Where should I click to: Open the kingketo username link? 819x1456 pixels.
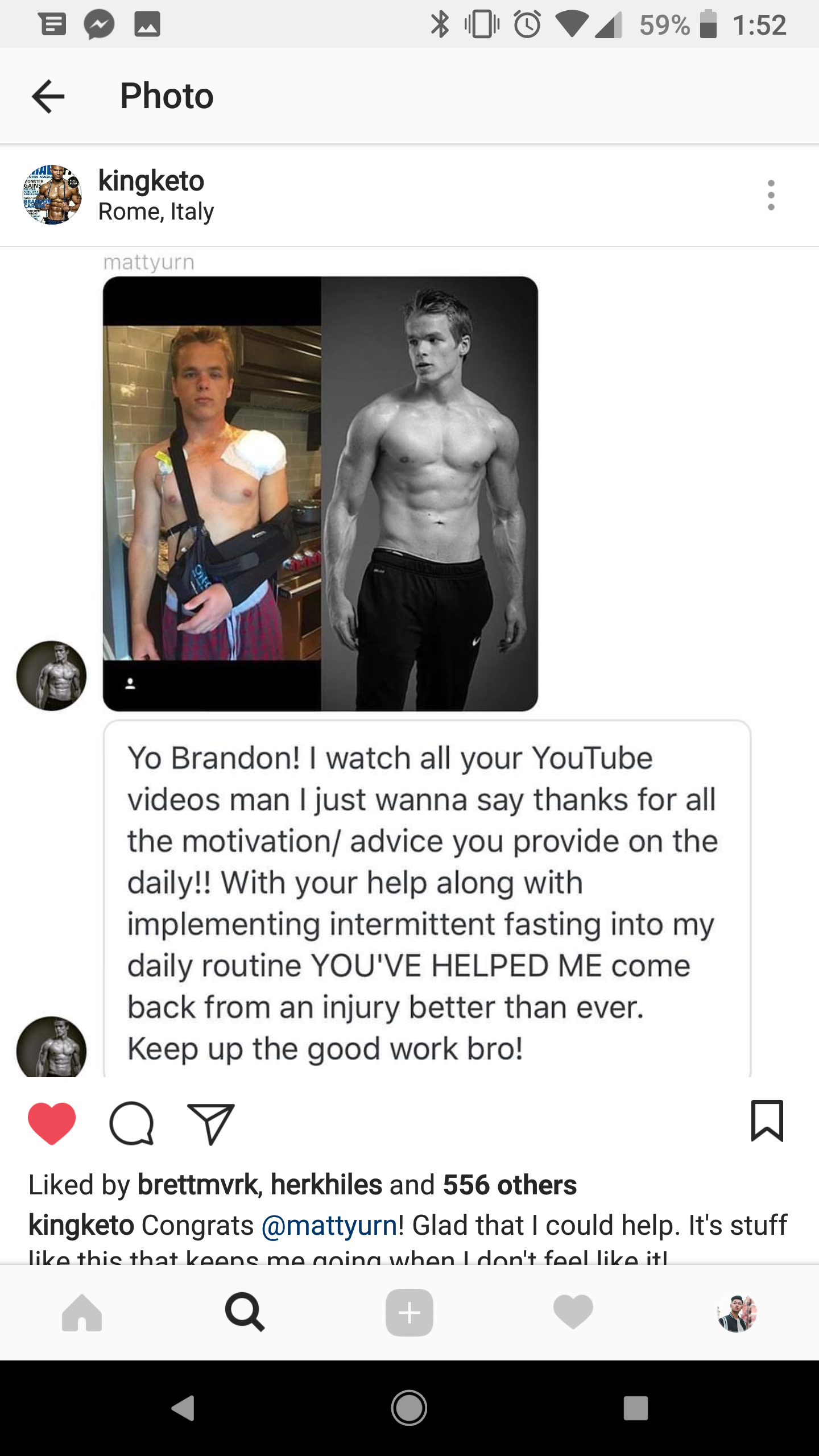(151, 181)
